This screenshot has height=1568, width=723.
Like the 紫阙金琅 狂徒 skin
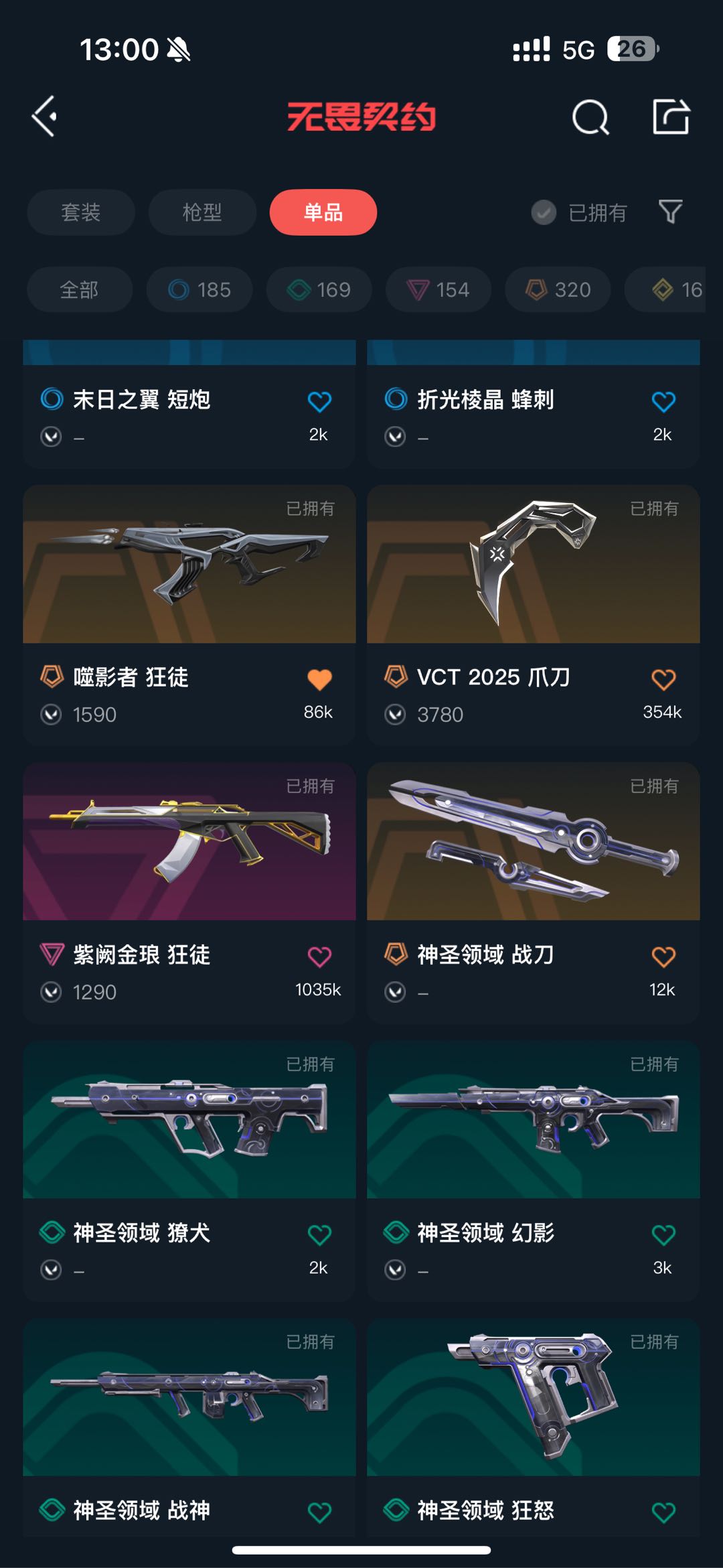319,956
